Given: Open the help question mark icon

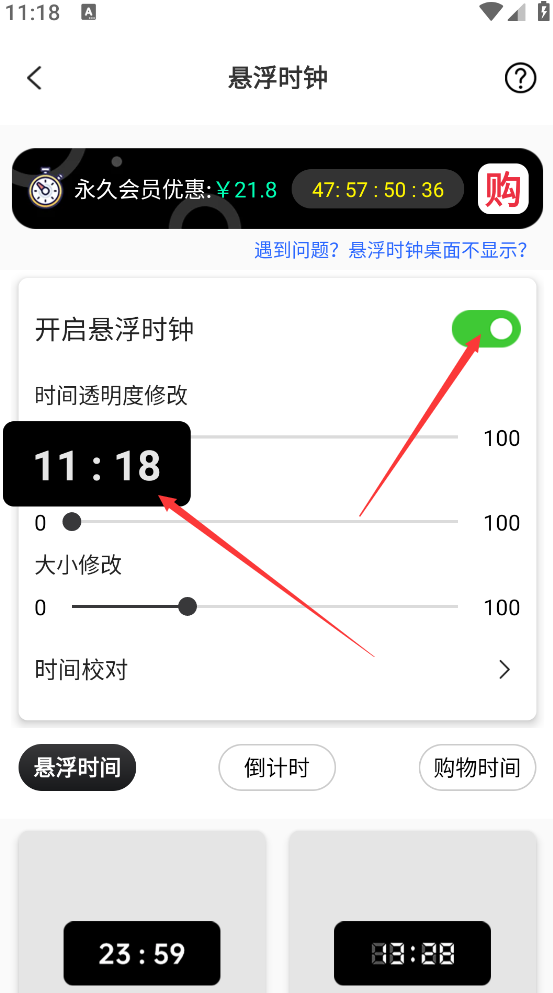Looking at the screenshot, I should point(520,79).
